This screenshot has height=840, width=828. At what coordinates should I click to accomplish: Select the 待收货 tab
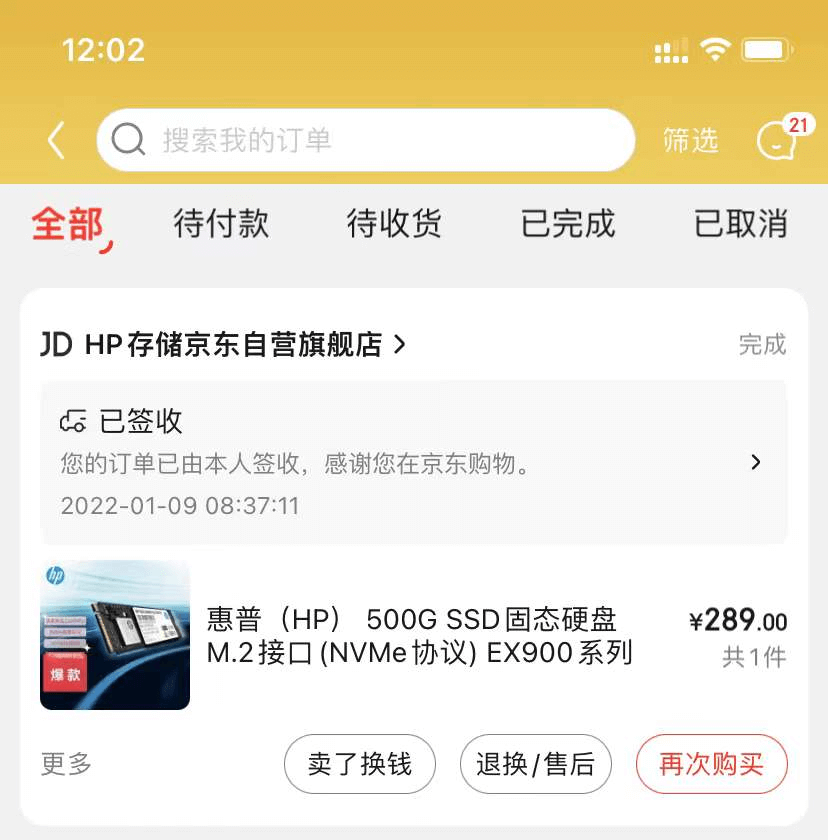[394, 224]
